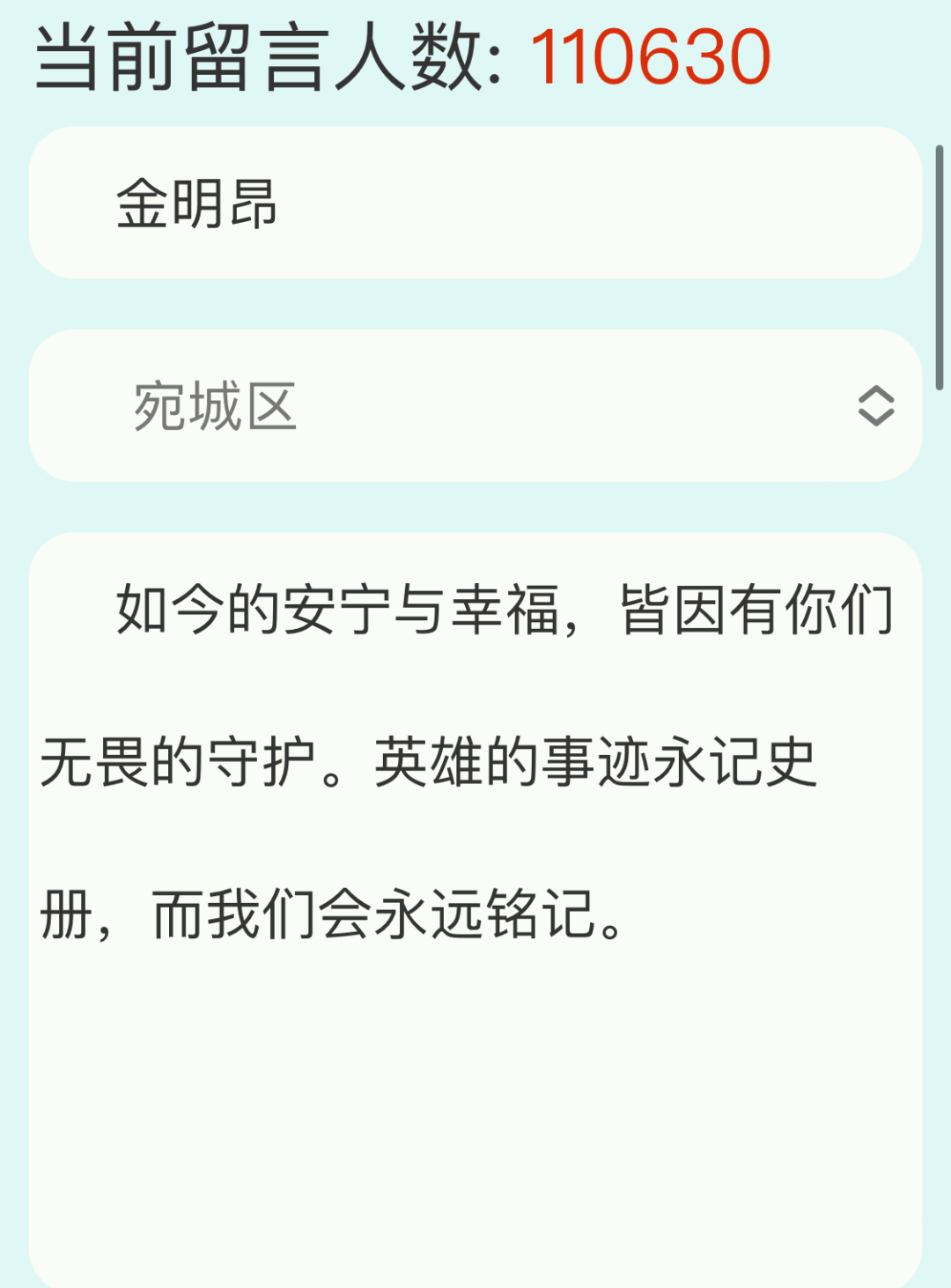
Task: Focus the message text area
Action: pyautogui.click(x=475, y=907)
